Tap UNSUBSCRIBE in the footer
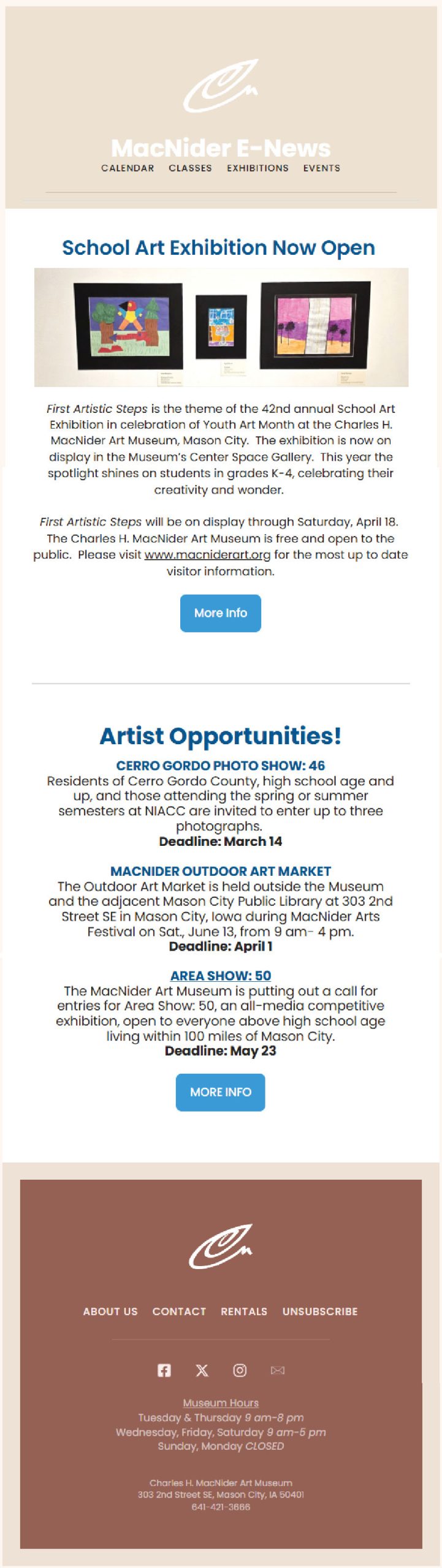This screenshot has height=1568, width=442. click(319, 1311)
